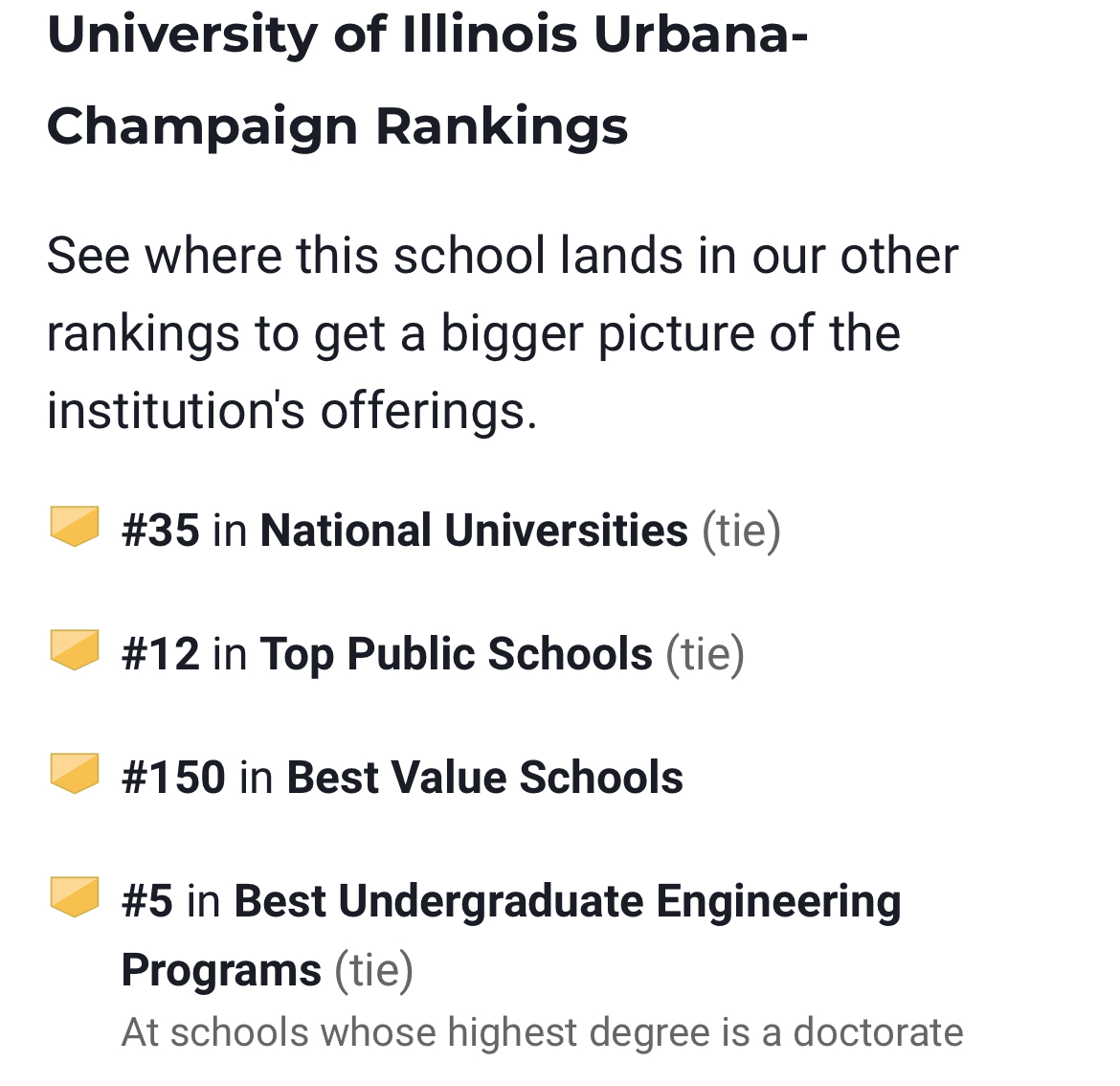View the Best Value Schools ranking

[485, 778]
